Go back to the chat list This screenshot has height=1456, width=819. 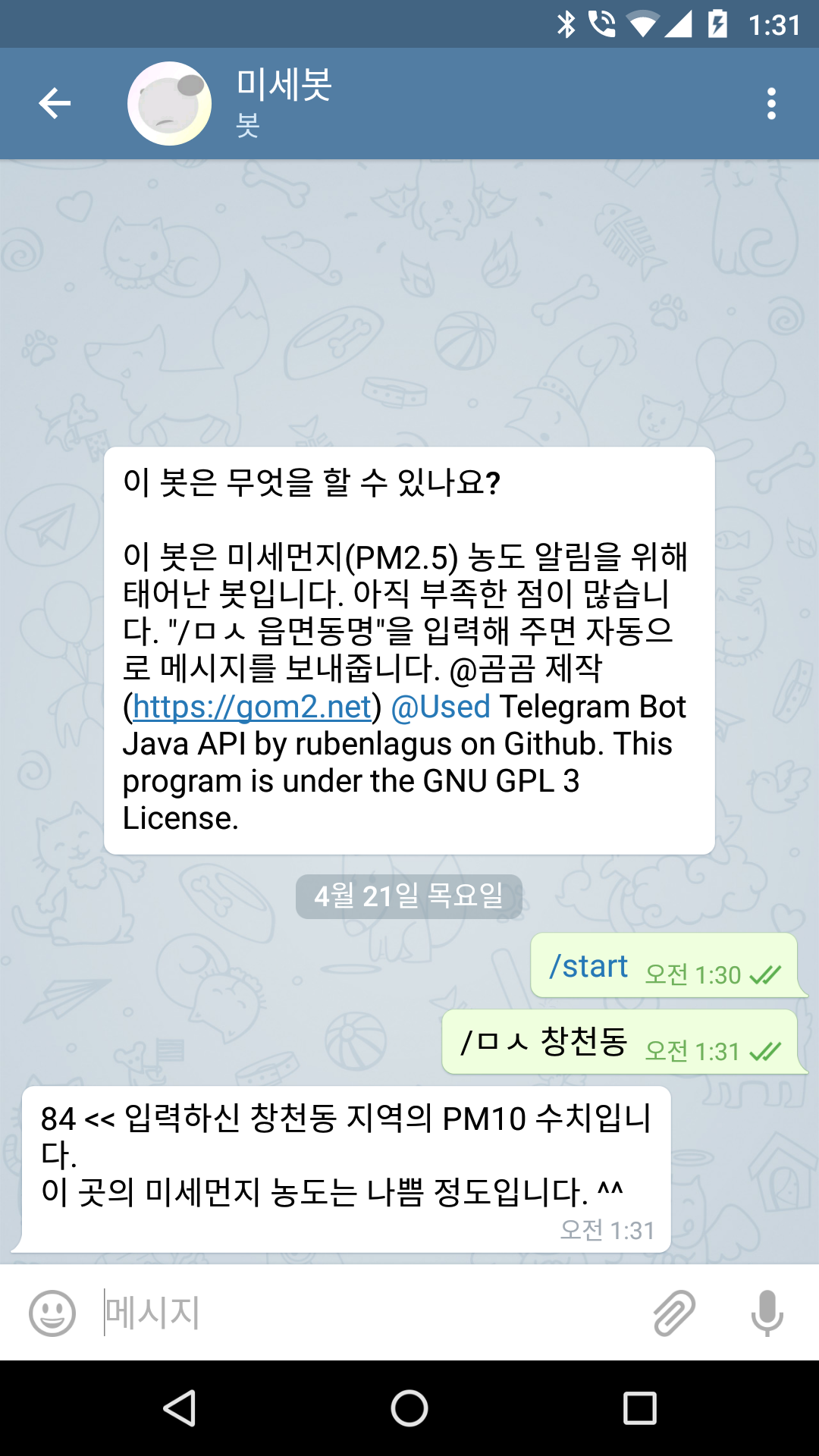coord(55,103)
